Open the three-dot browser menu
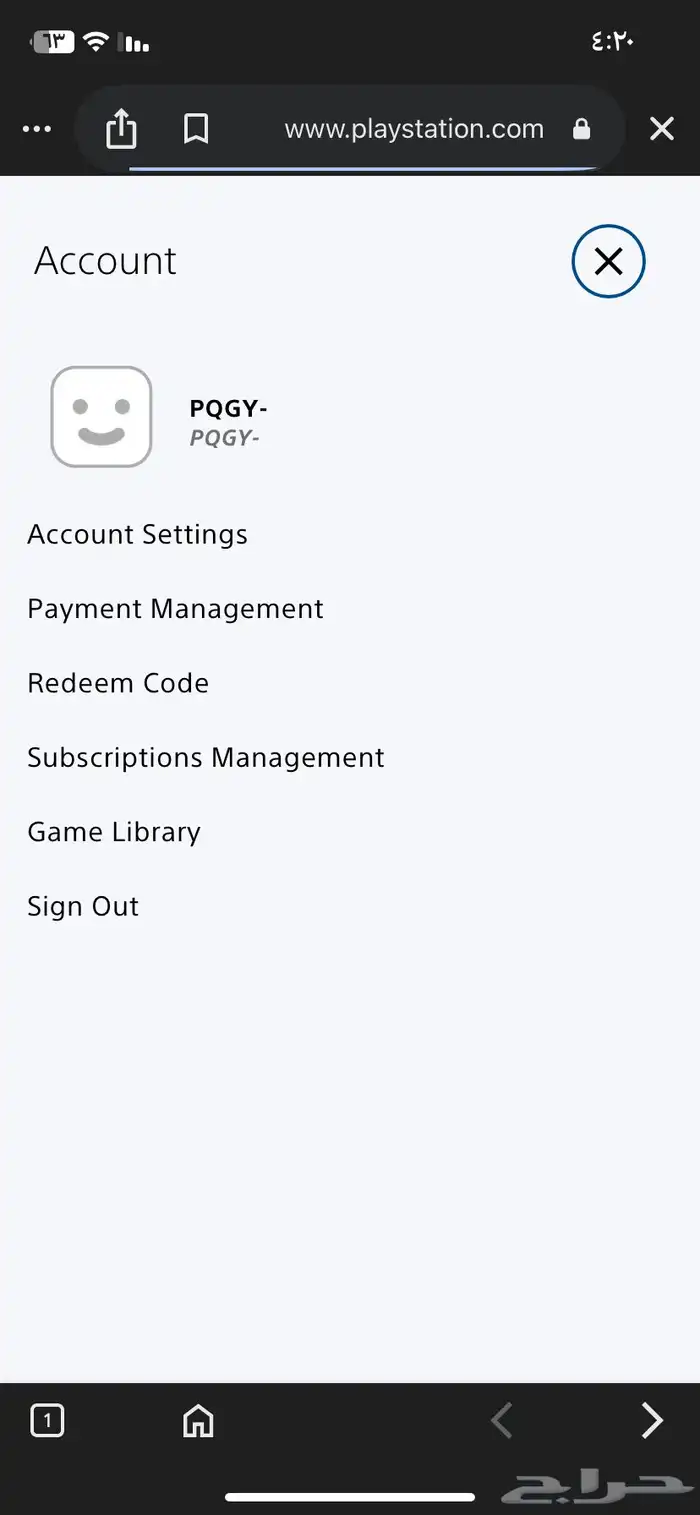Image resolution: width=700 pixels, height=1515 pixels. tap(37, 129)
